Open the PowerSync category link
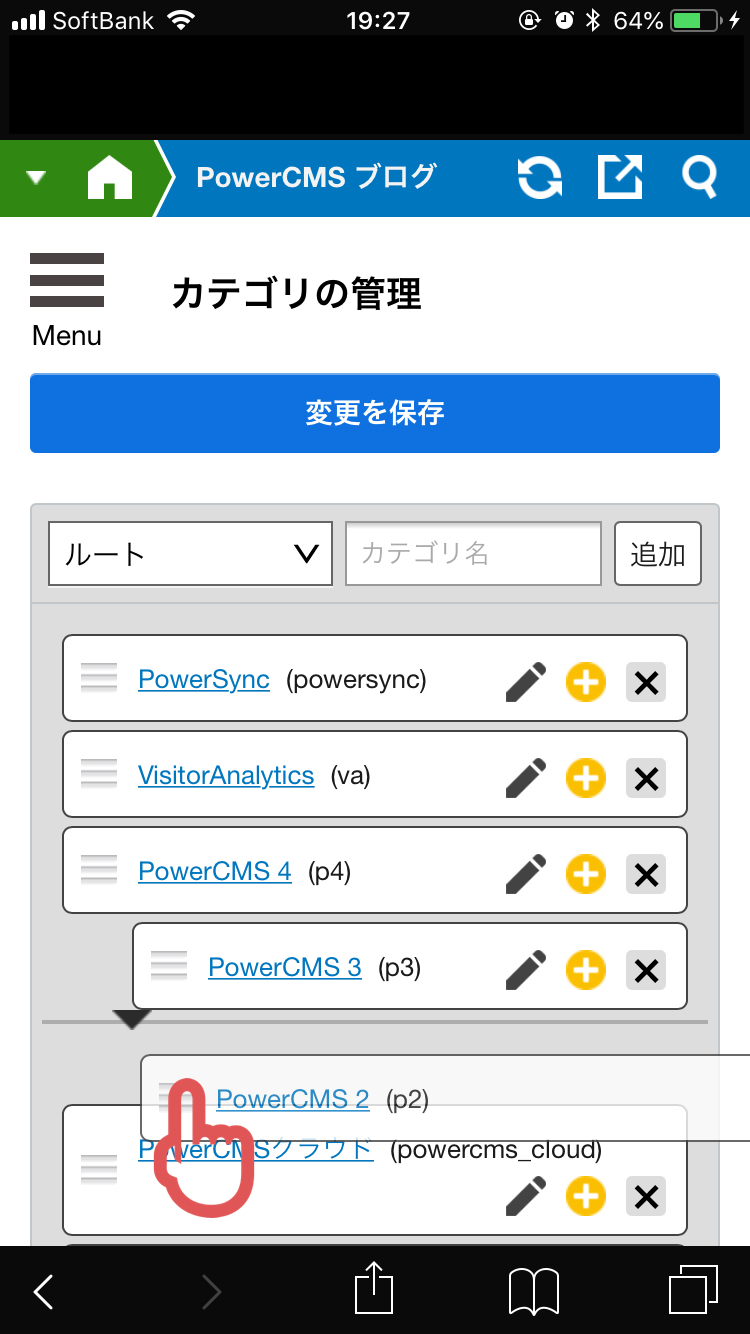The width and height of the screenshot is (750, 1334). pyautogui.click(x=204, y=680)
